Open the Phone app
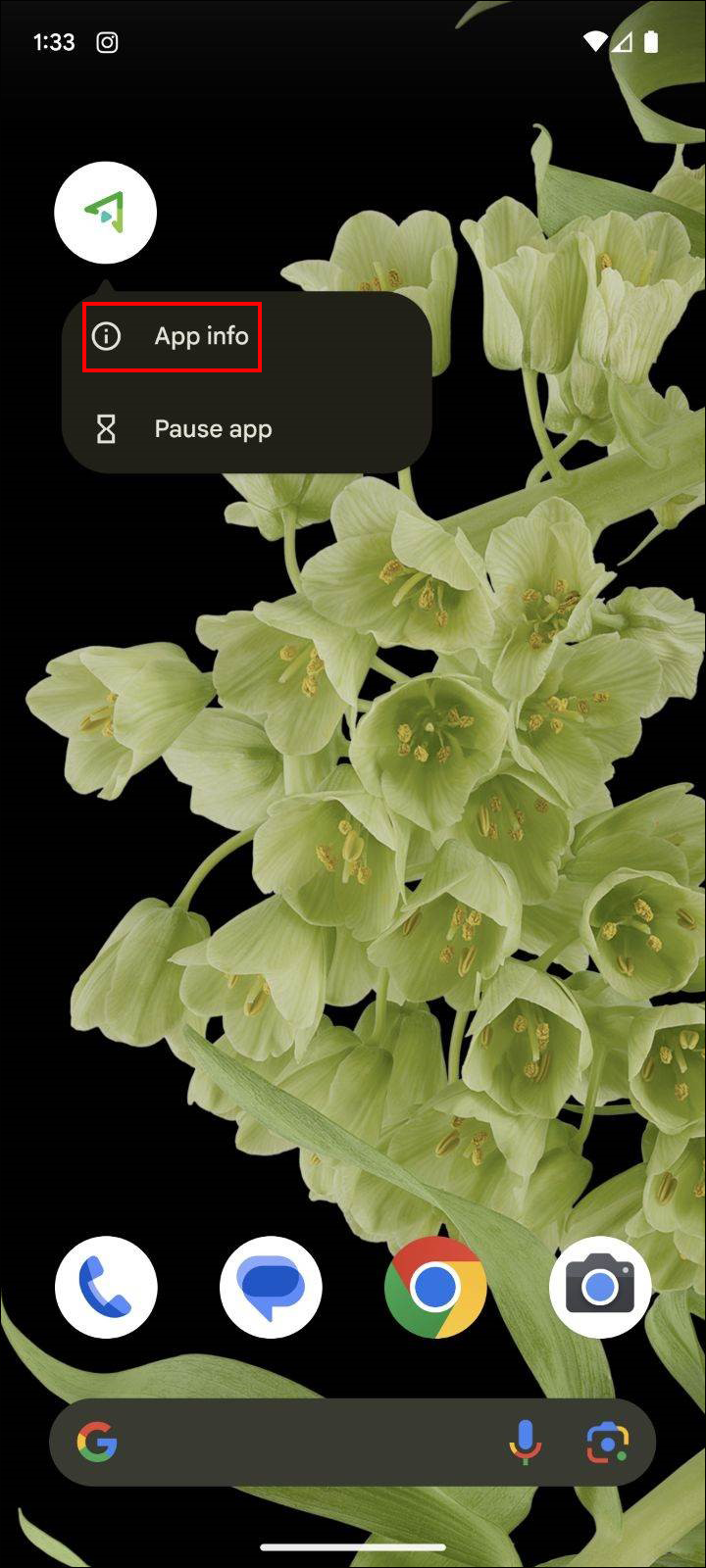The height and width of the screenshot is (1568, 706). point(106,1288)
